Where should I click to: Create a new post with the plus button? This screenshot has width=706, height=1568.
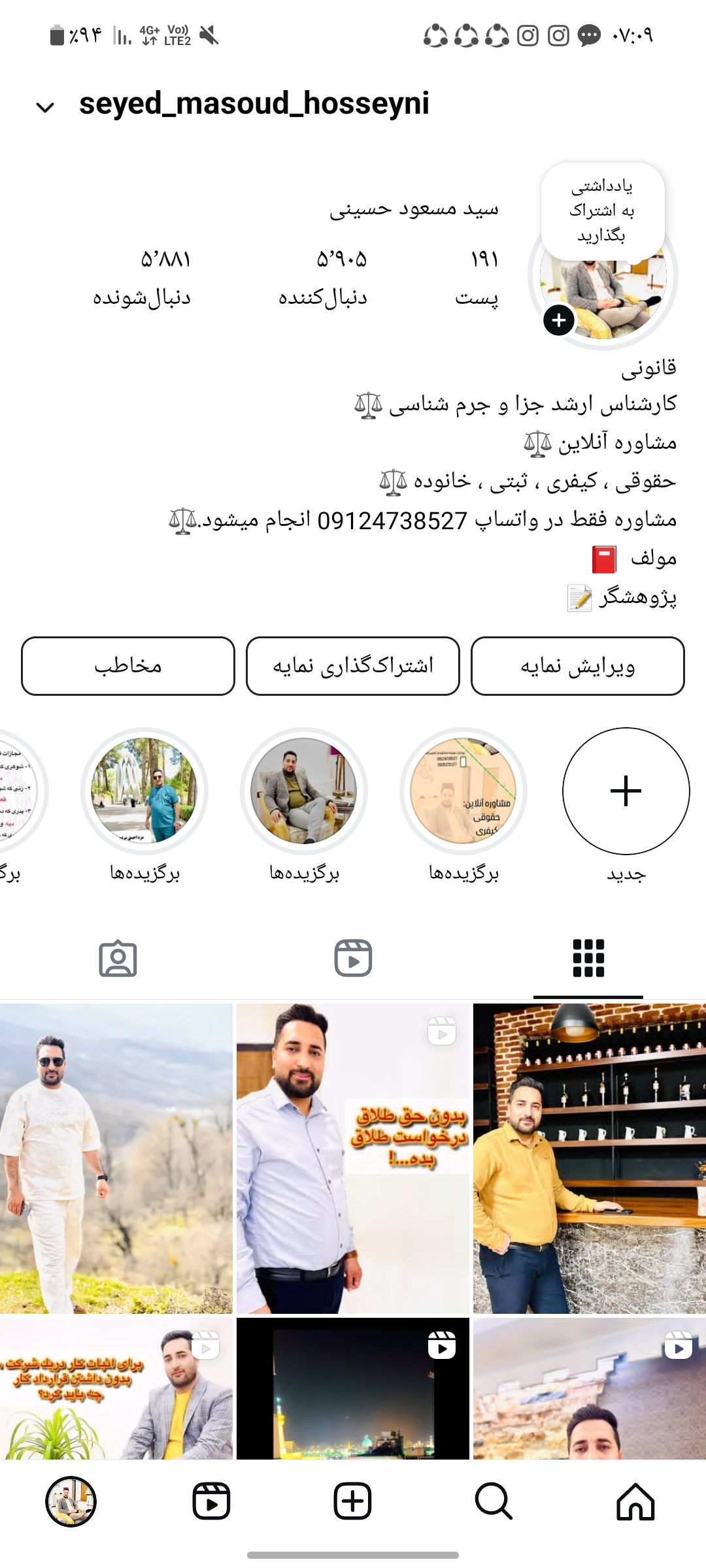pyautogui.click(x=352, y=1501)
